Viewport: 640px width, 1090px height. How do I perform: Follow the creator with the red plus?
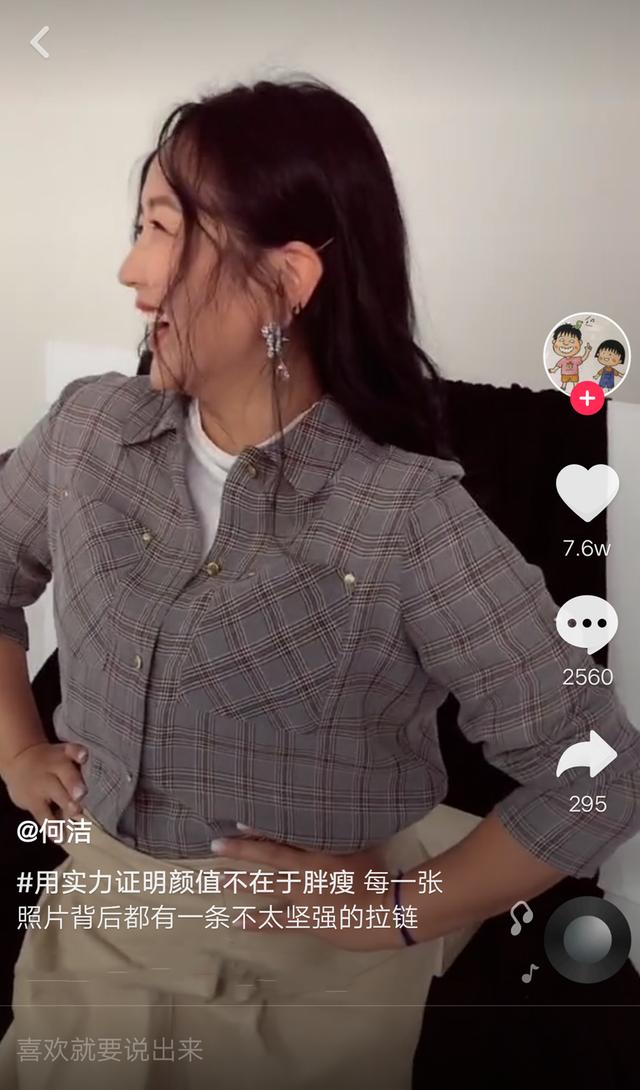tap(586, 399)
